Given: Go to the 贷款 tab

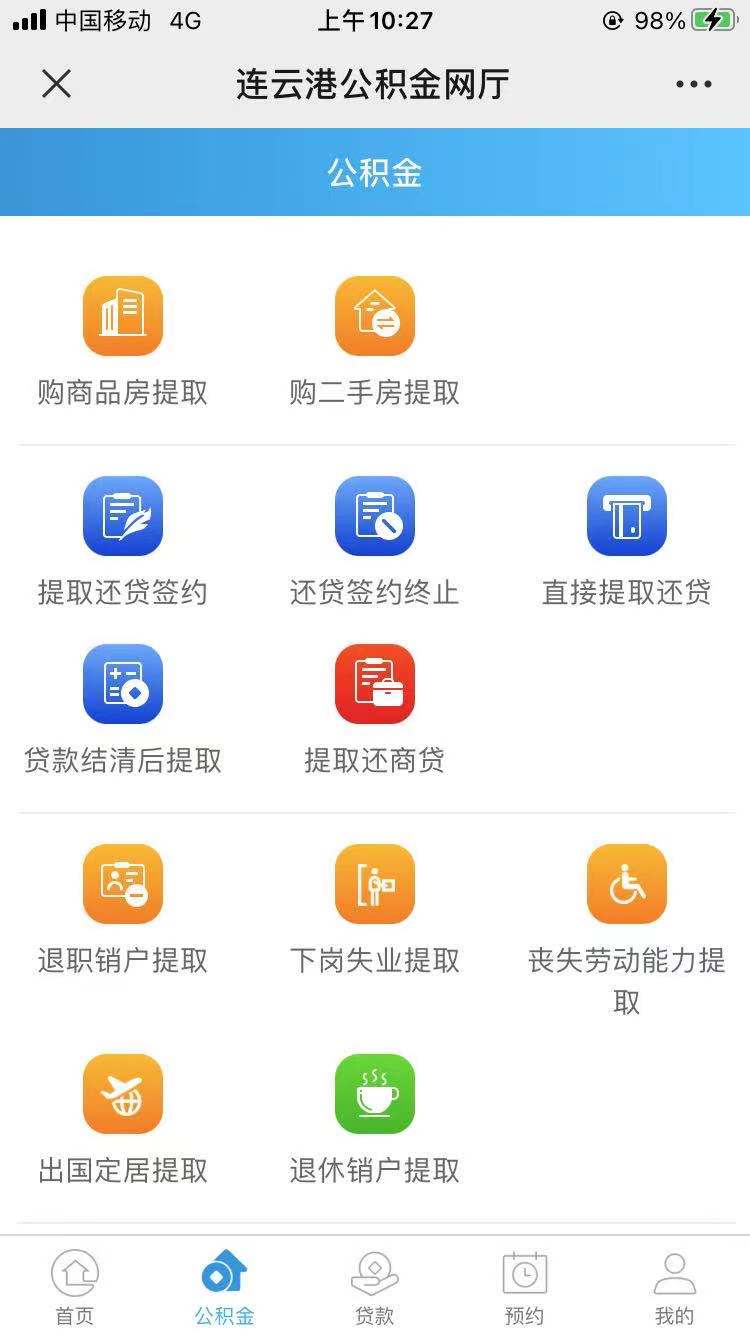Looking at the screenshot, I should tap(375, 1287).
